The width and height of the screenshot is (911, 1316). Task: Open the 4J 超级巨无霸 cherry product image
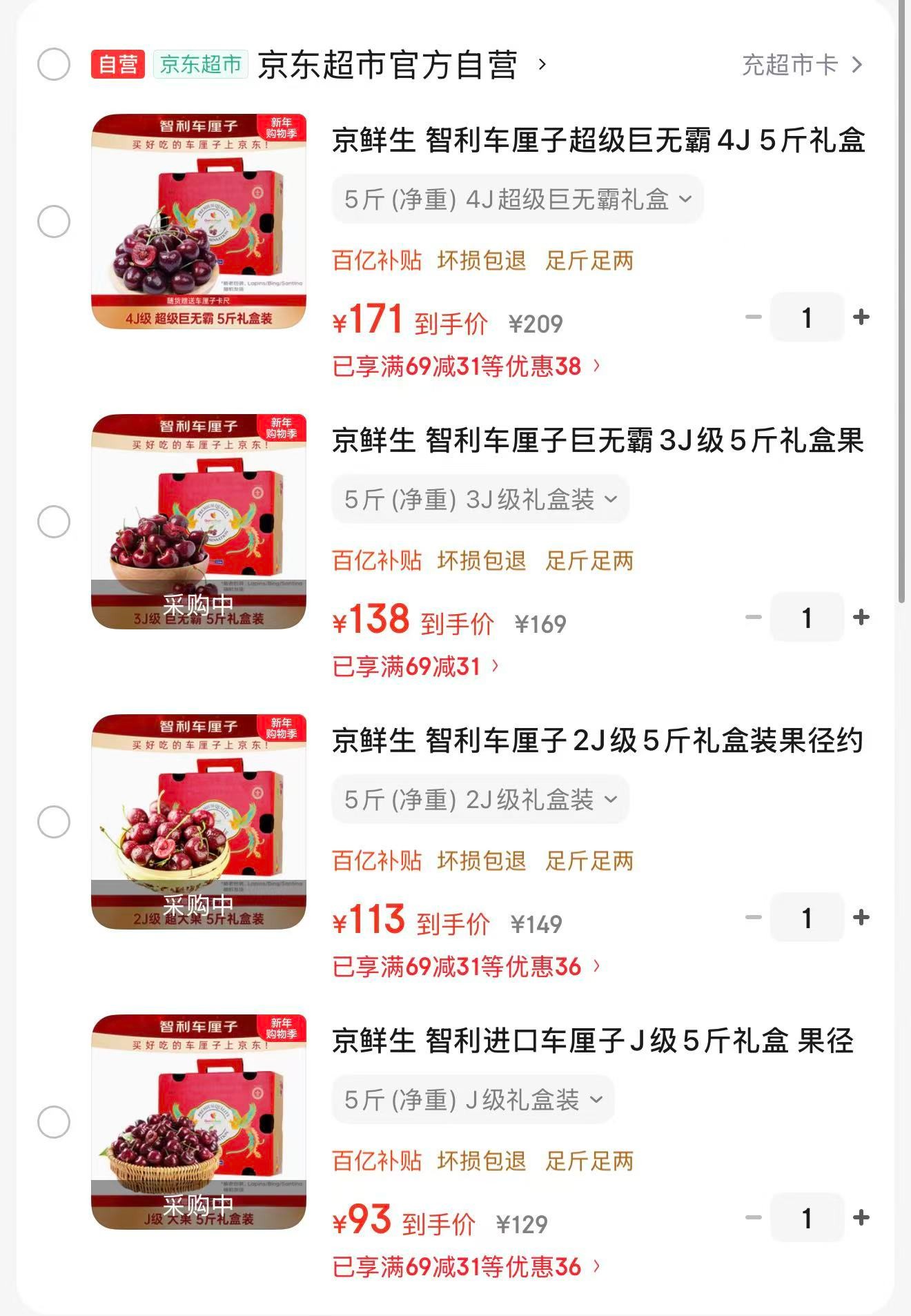[x=199, y=221]
